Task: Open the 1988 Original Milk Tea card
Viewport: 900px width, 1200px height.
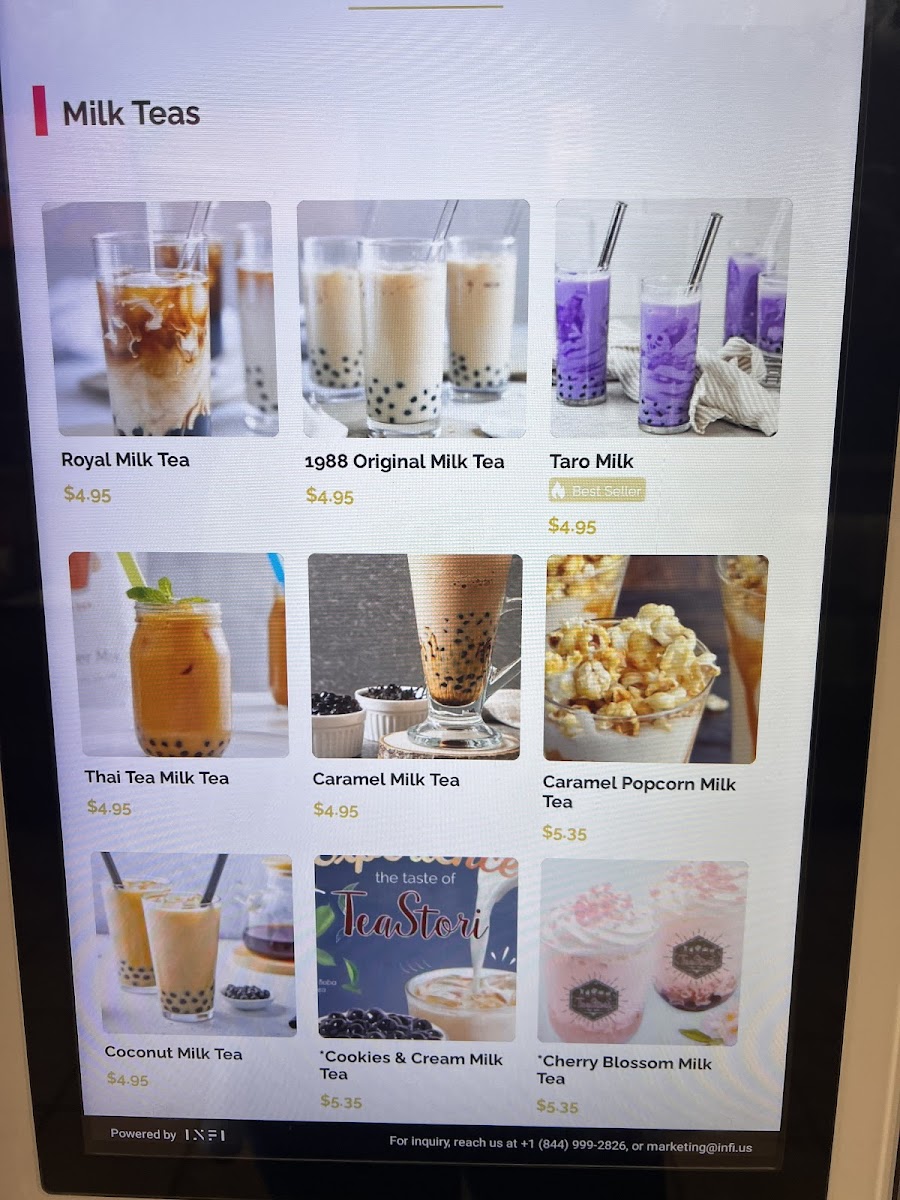Action: point(413,320)
